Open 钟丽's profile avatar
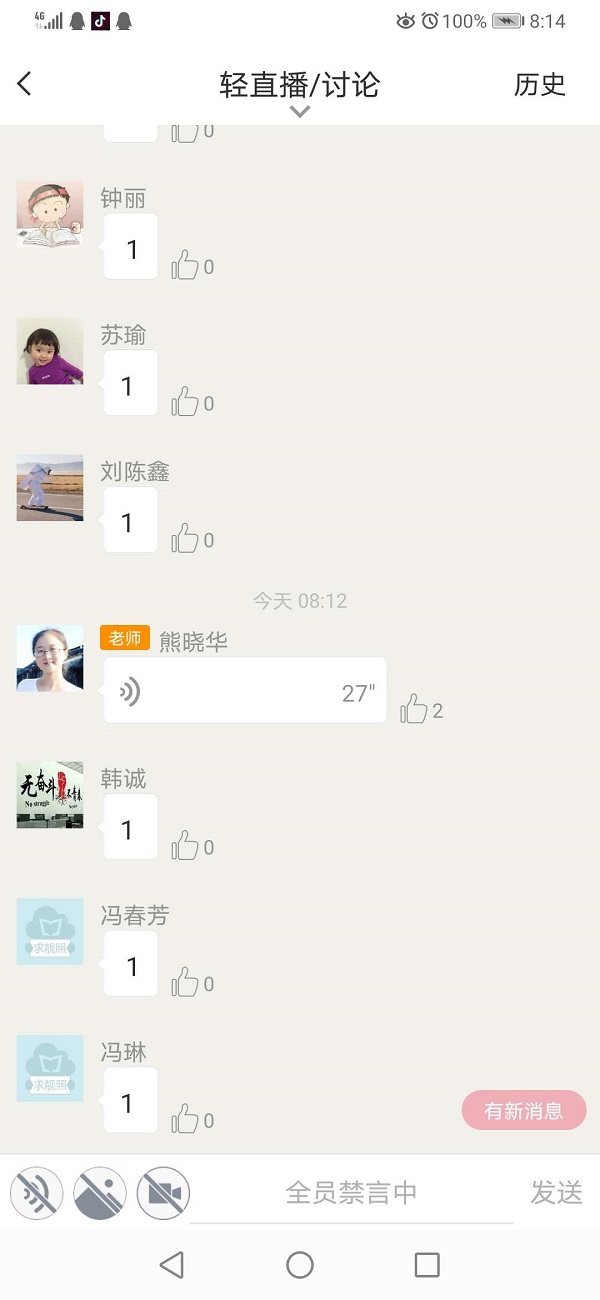The image size is (600, 1300). click(50, 214)
